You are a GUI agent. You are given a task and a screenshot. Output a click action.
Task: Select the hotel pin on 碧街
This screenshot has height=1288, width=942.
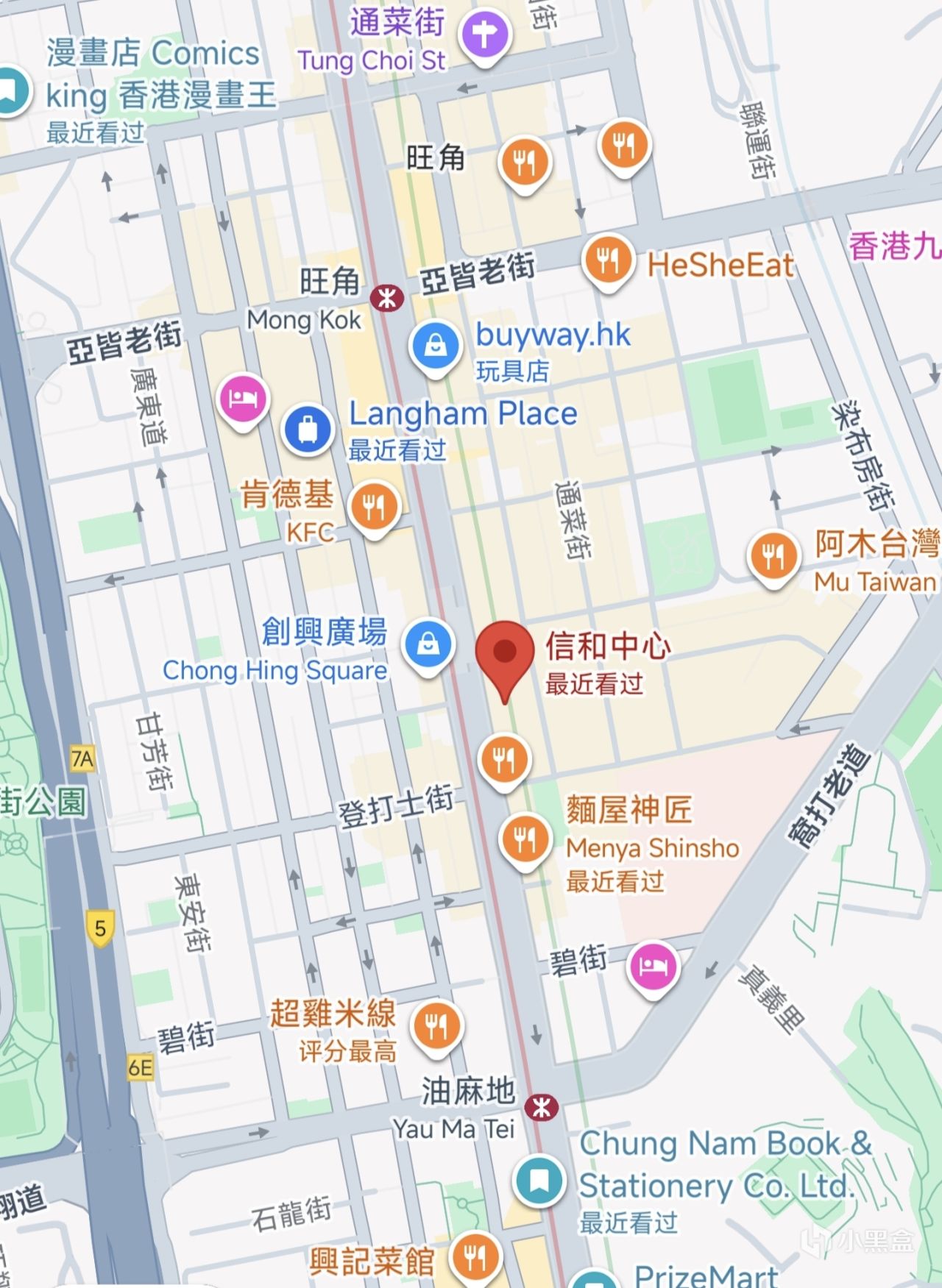[x=653, y=966]
